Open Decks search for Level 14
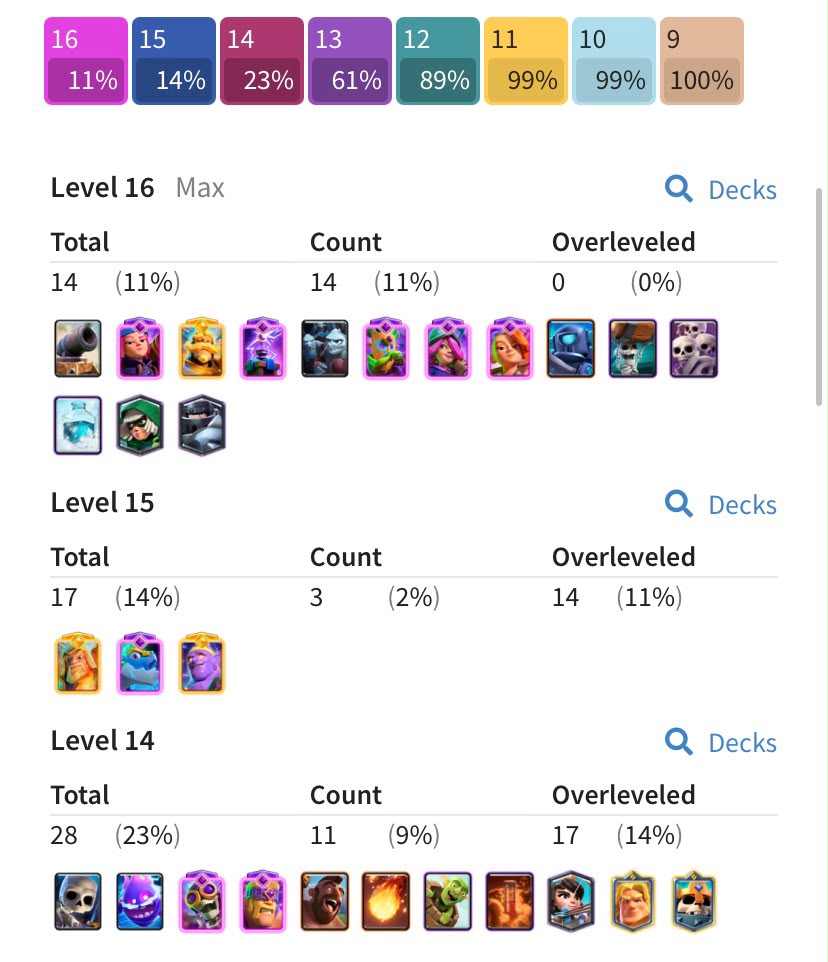This screenshot has height=962, width=828. click(x=721, y=742)
